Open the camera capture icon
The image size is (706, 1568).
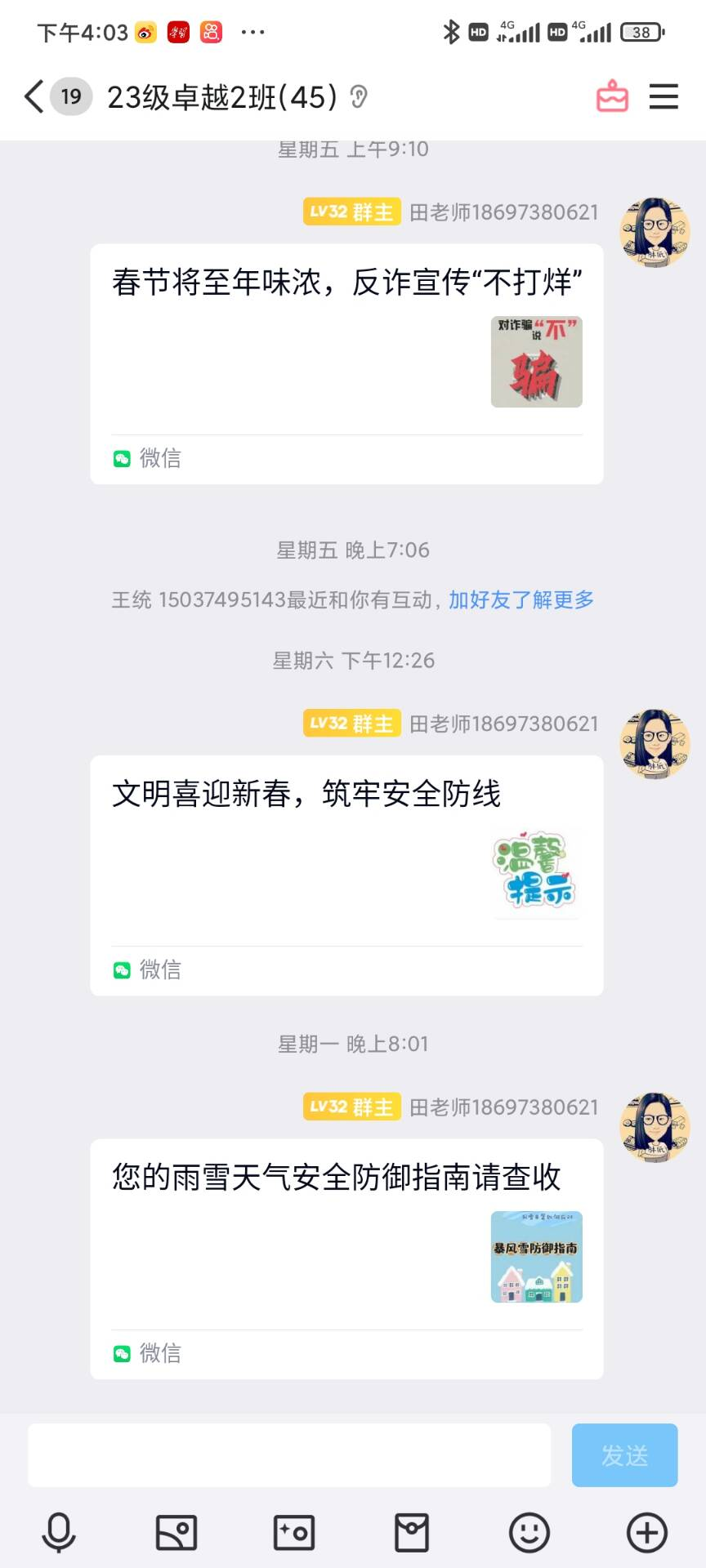294,1532
